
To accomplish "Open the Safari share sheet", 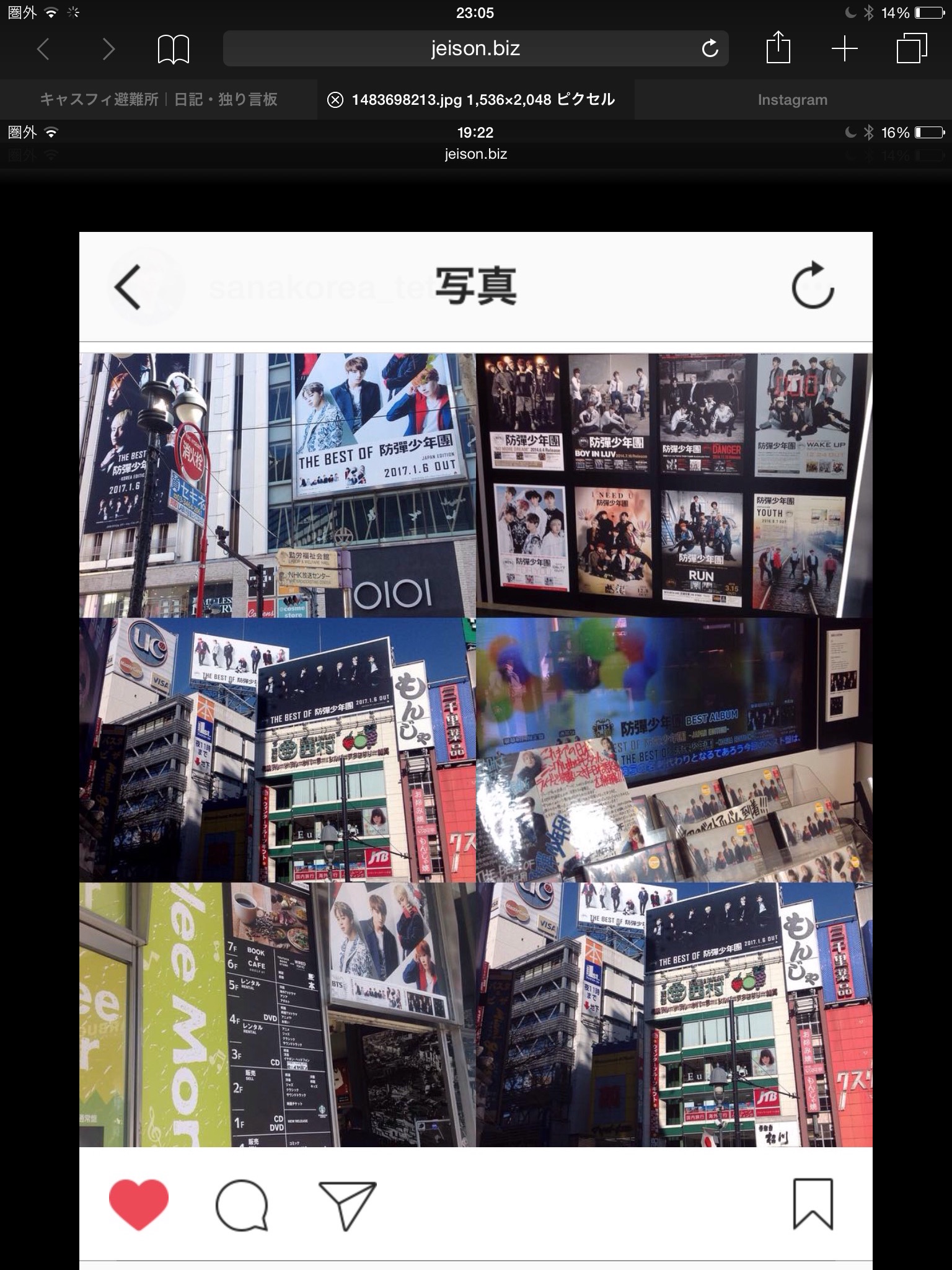I will point(778,48).
